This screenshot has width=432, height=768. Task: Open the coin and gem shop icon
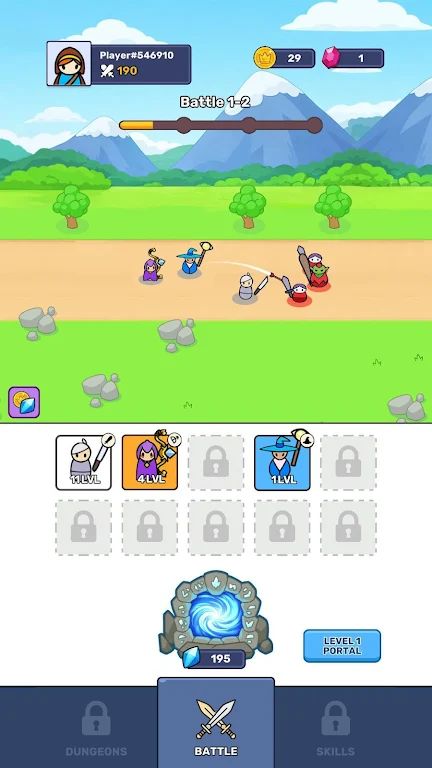click(x=24, y=402)
